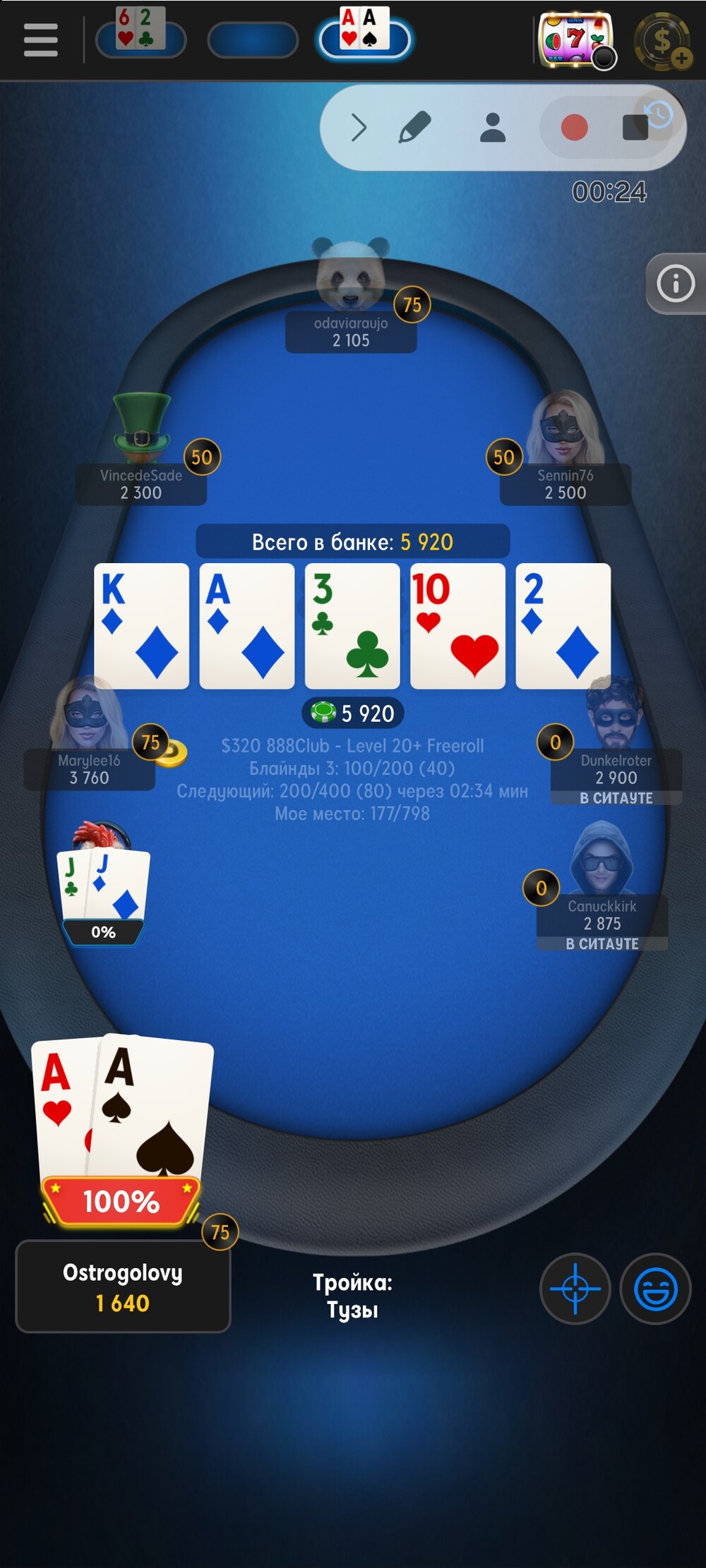The height and width of the screenshot is (1568, 706).
Task: Open the cashier chip icon
Action: (x=662, y=41)
